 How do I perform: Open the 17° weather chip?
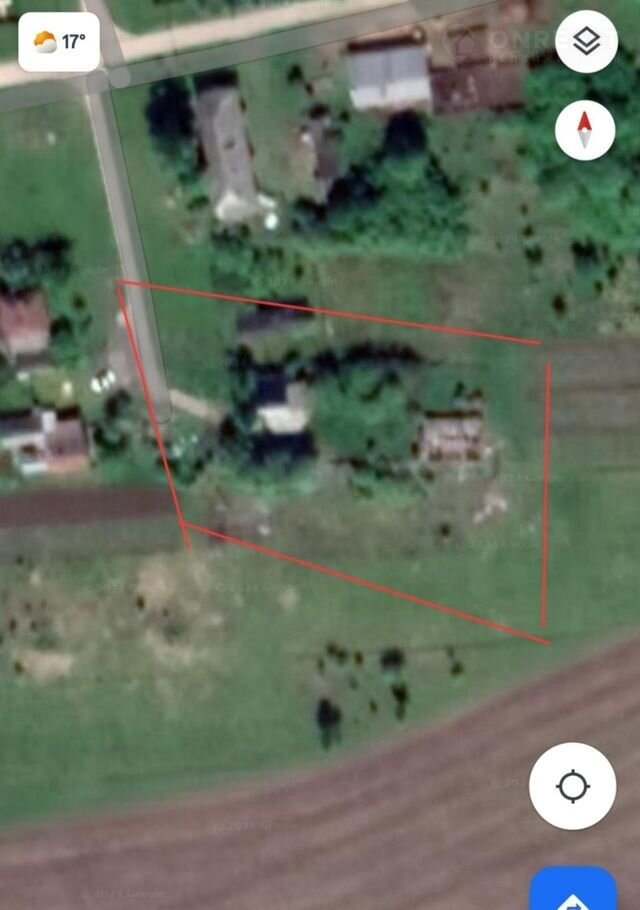tap(59, 42)
